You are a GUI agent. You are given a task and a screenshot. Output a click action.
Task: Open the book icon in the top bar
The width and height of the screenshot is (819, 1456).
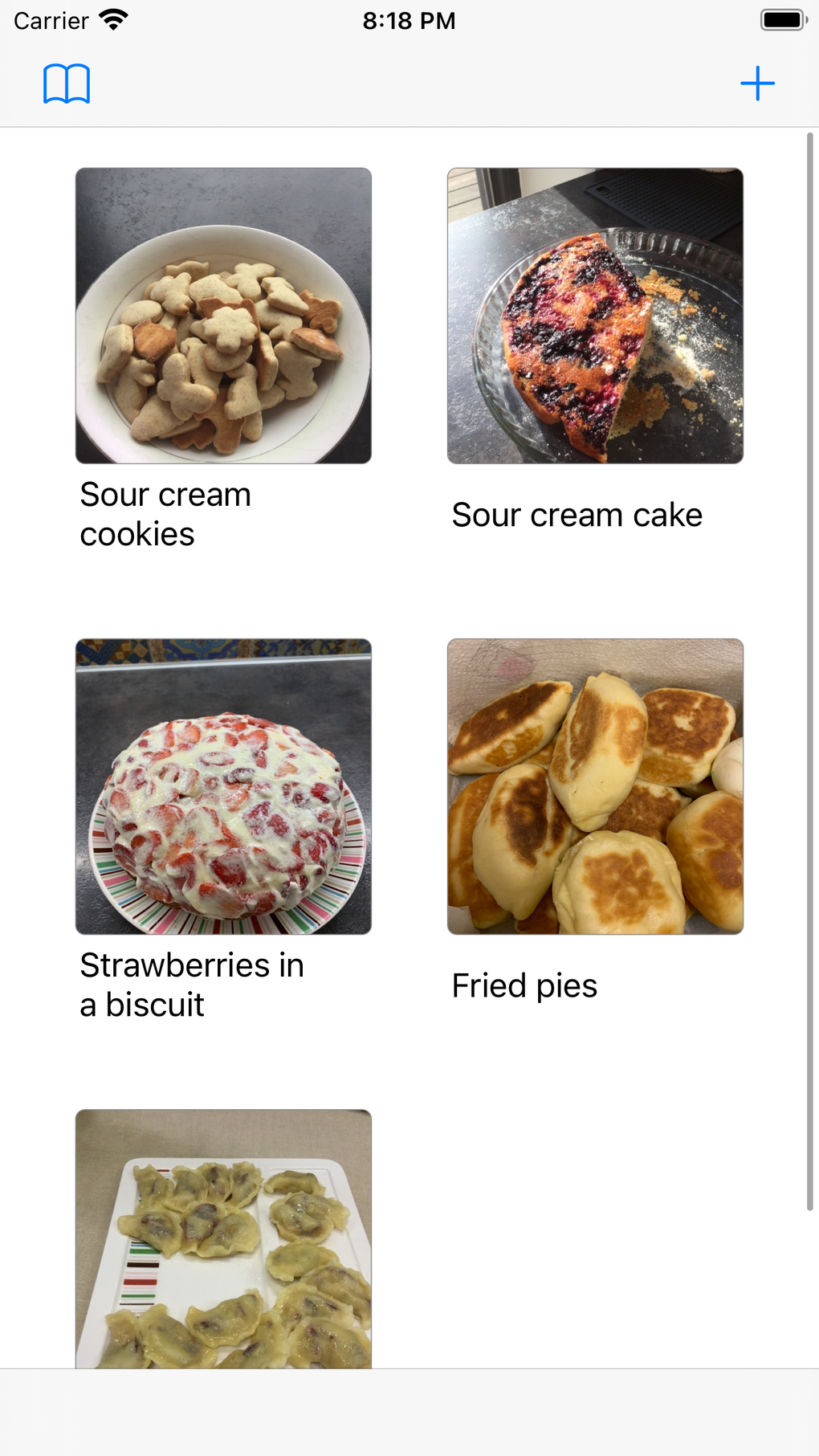tap(66, 84)
